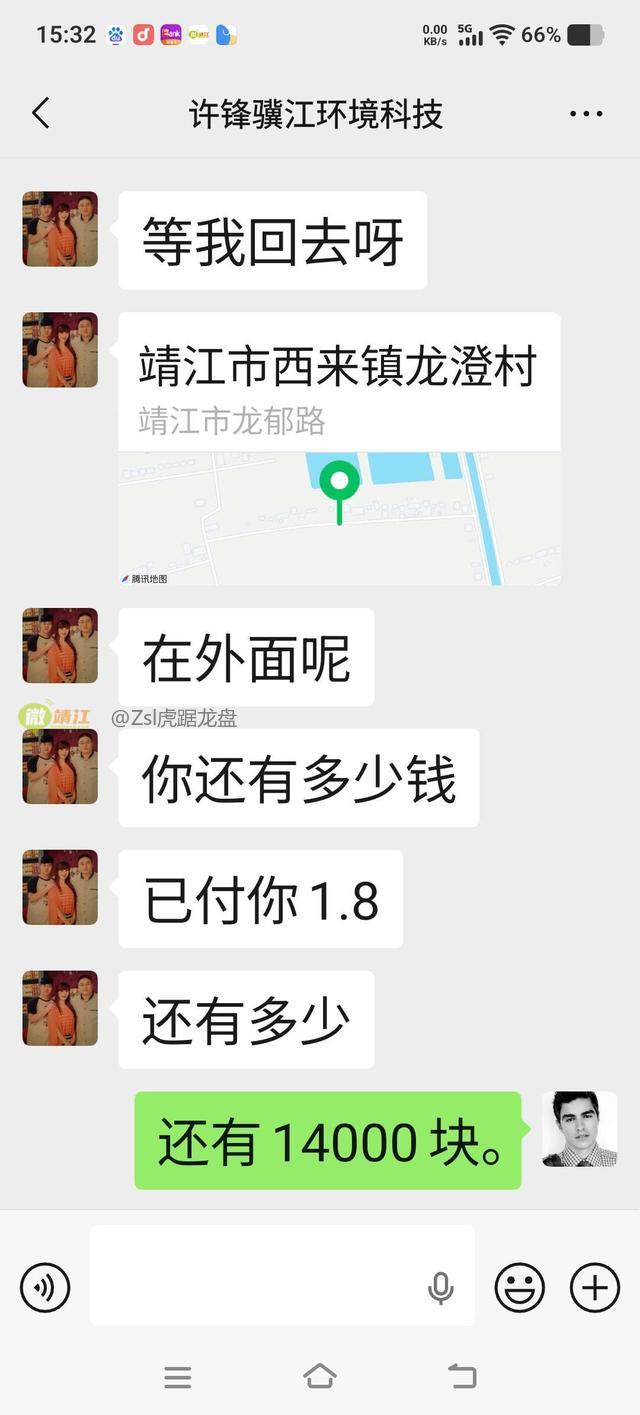View sender's profile beside 等我回去呀
Screen dimensions: 640x1415
coord(60,229)
